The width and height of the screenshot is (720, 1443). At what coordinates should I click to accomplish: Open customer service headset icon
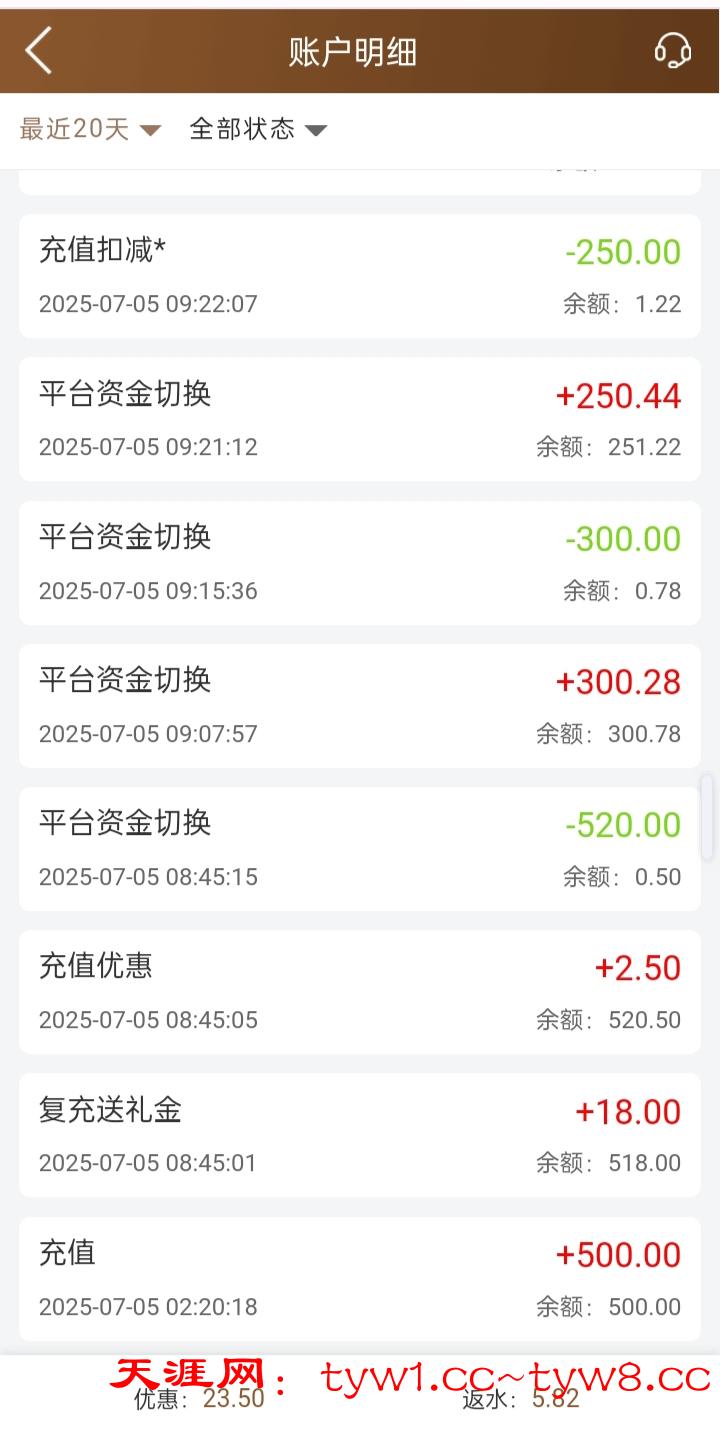point(673,51)
